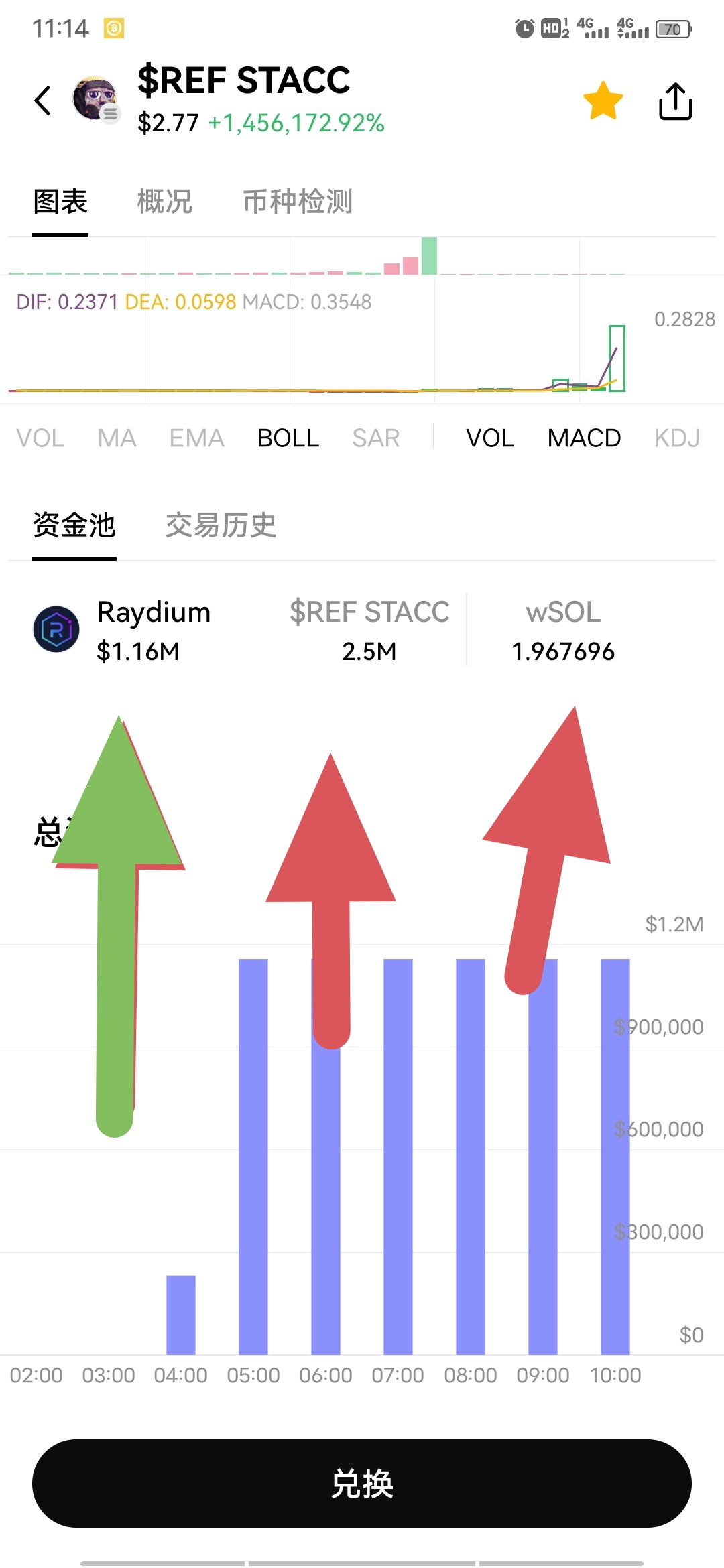
Task: Go back using the top-left arrow
Action: (43, 101)
